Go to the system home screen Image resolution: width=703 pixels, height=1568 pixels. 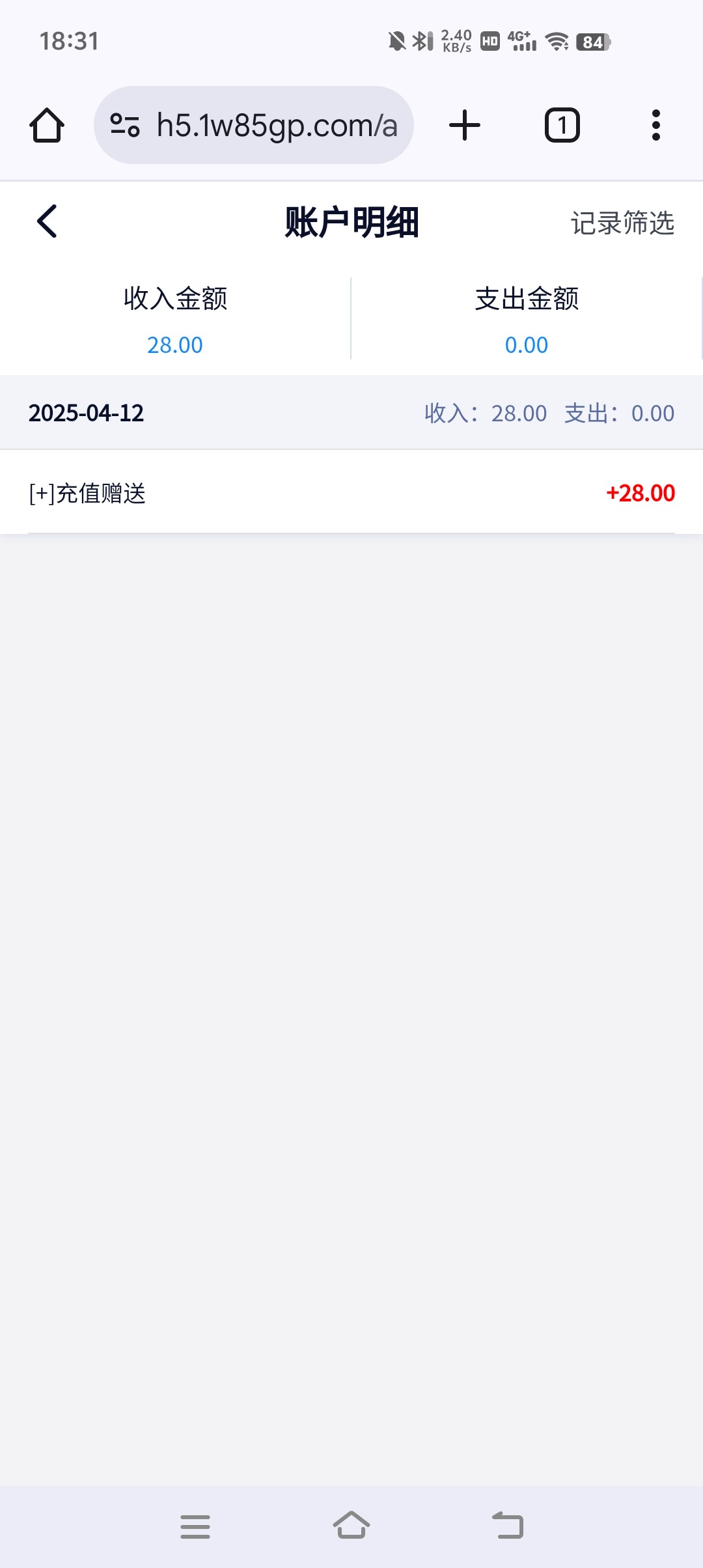pos(351,1526)
